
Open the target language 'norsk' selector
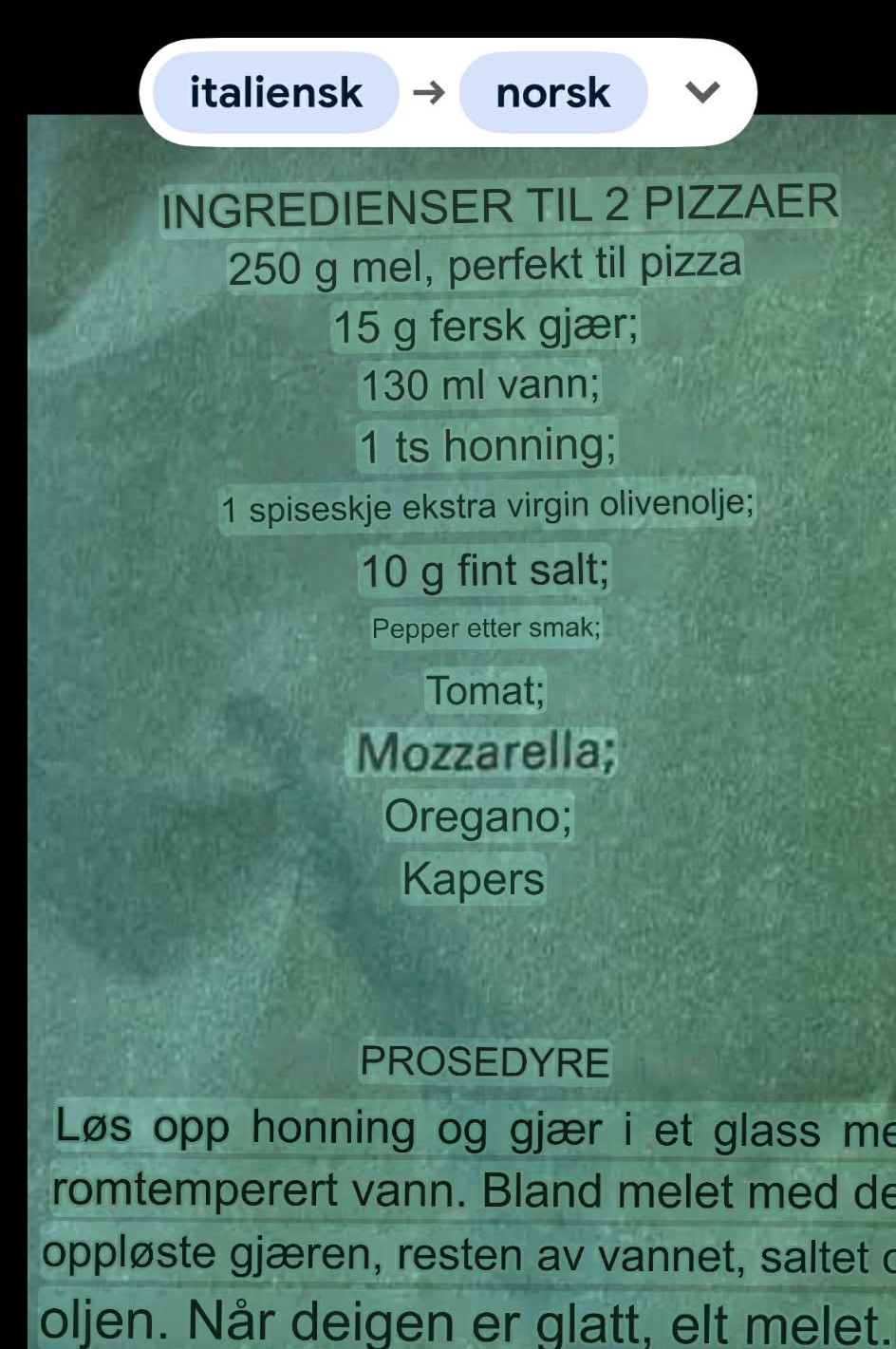(x=551, y=92)
